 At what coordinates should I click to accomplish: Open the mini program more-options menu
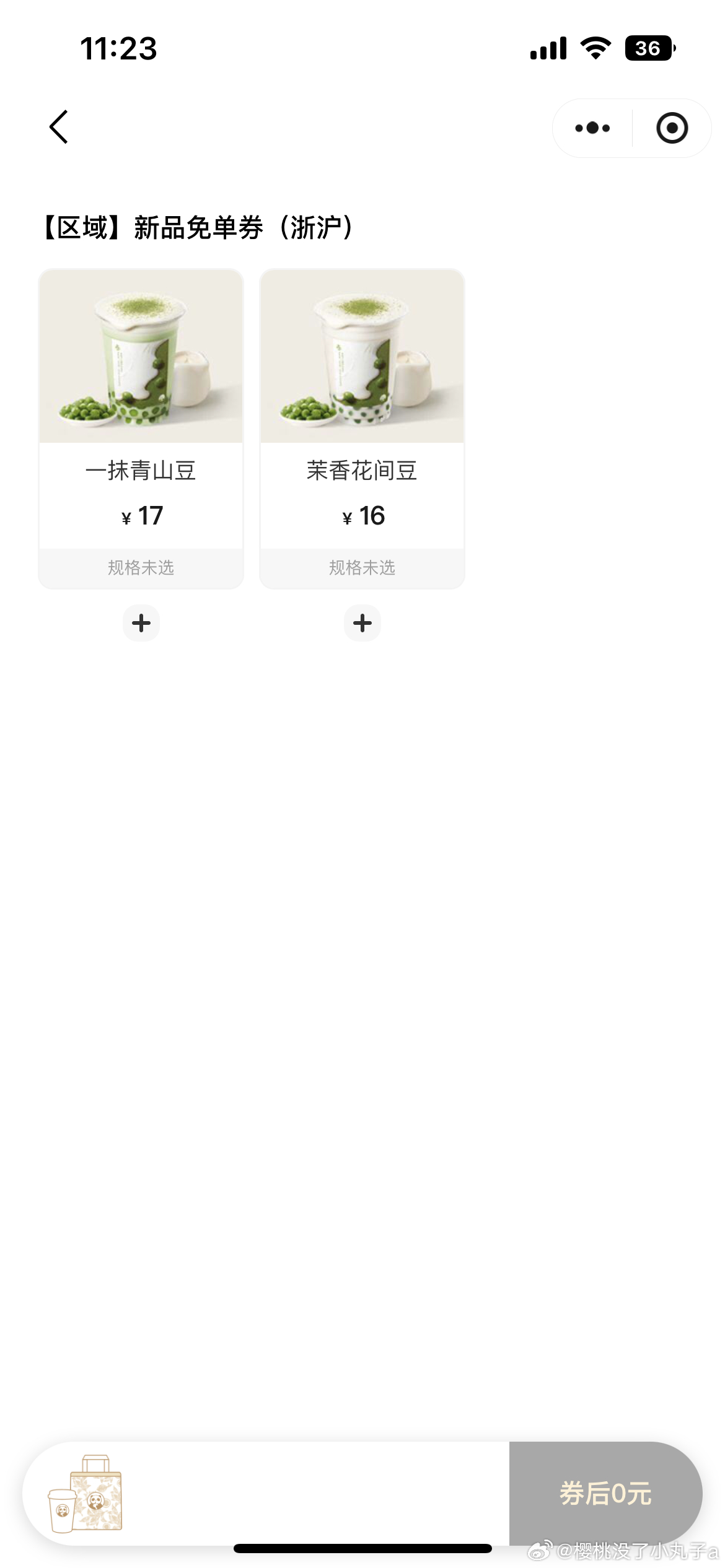(x=592, y=128)
